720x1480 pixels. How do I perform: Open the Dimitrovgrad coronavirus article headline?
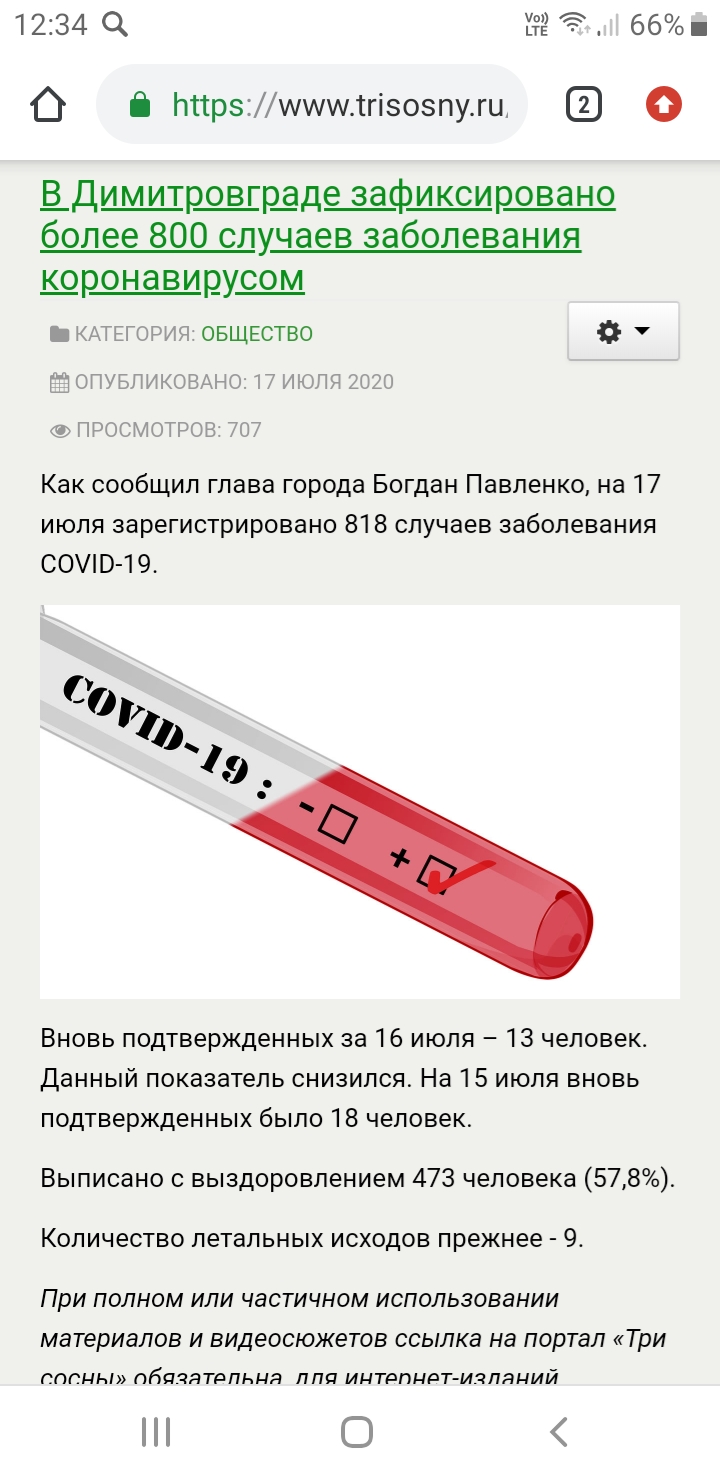(x=328, y=235)
